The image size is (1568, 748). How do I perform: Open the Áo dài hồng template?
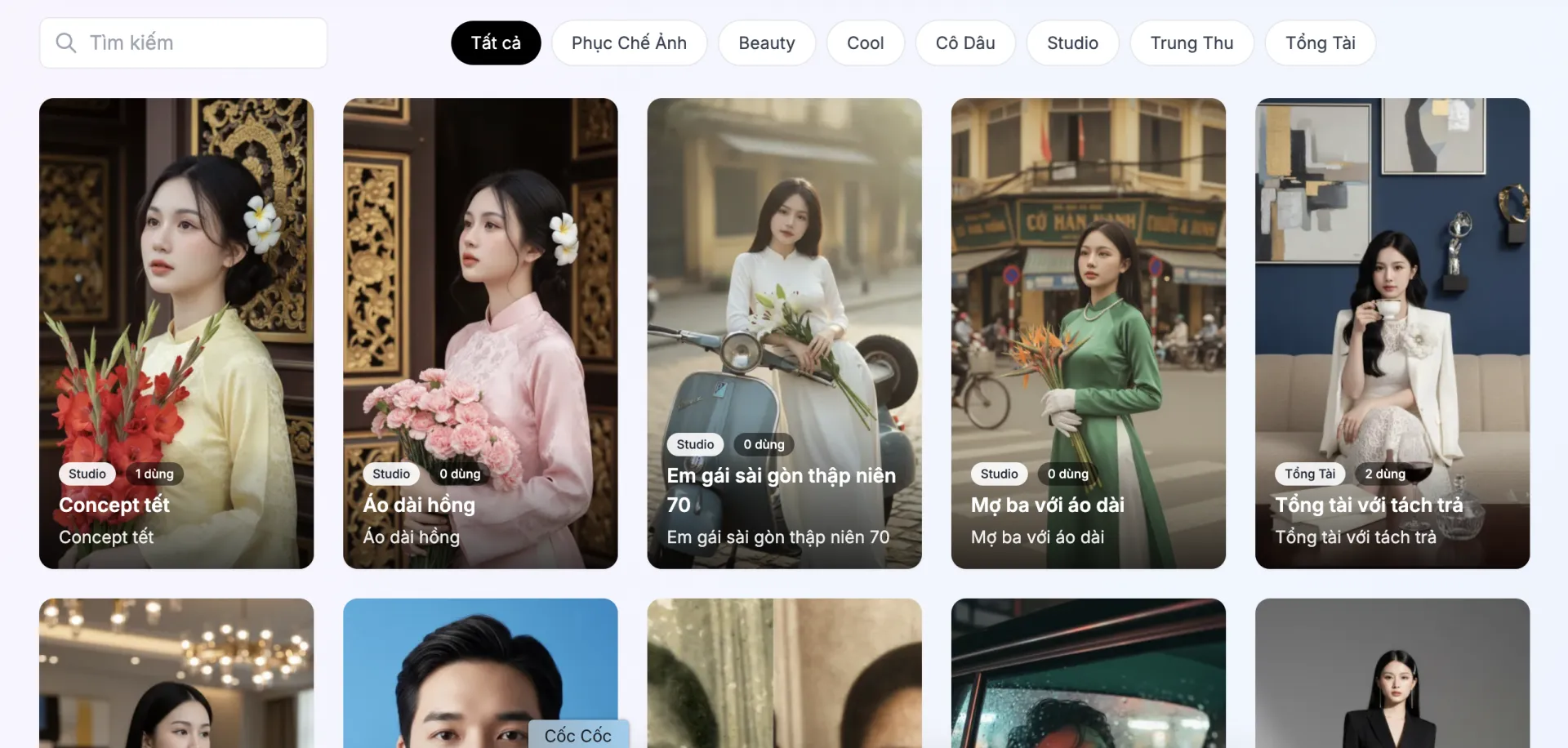point(480,327)
